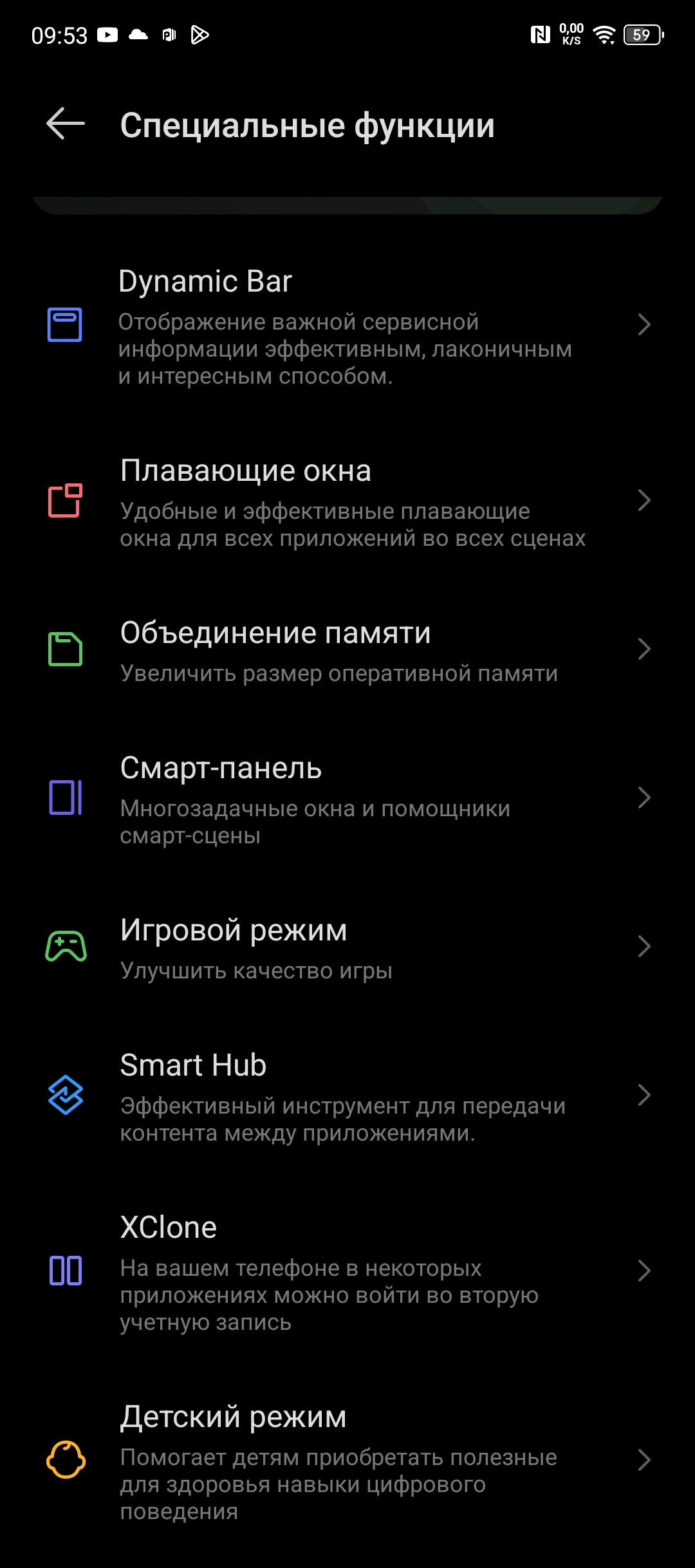
Task: Open Smart Hub settings
Action: point(347,1097)
